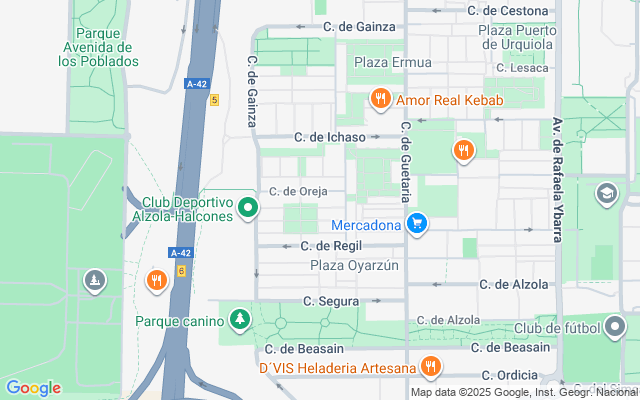Screen dimensions: 640x400
Task: Tap the Club de fútbol marker
Action: click(x=615, y=328)
